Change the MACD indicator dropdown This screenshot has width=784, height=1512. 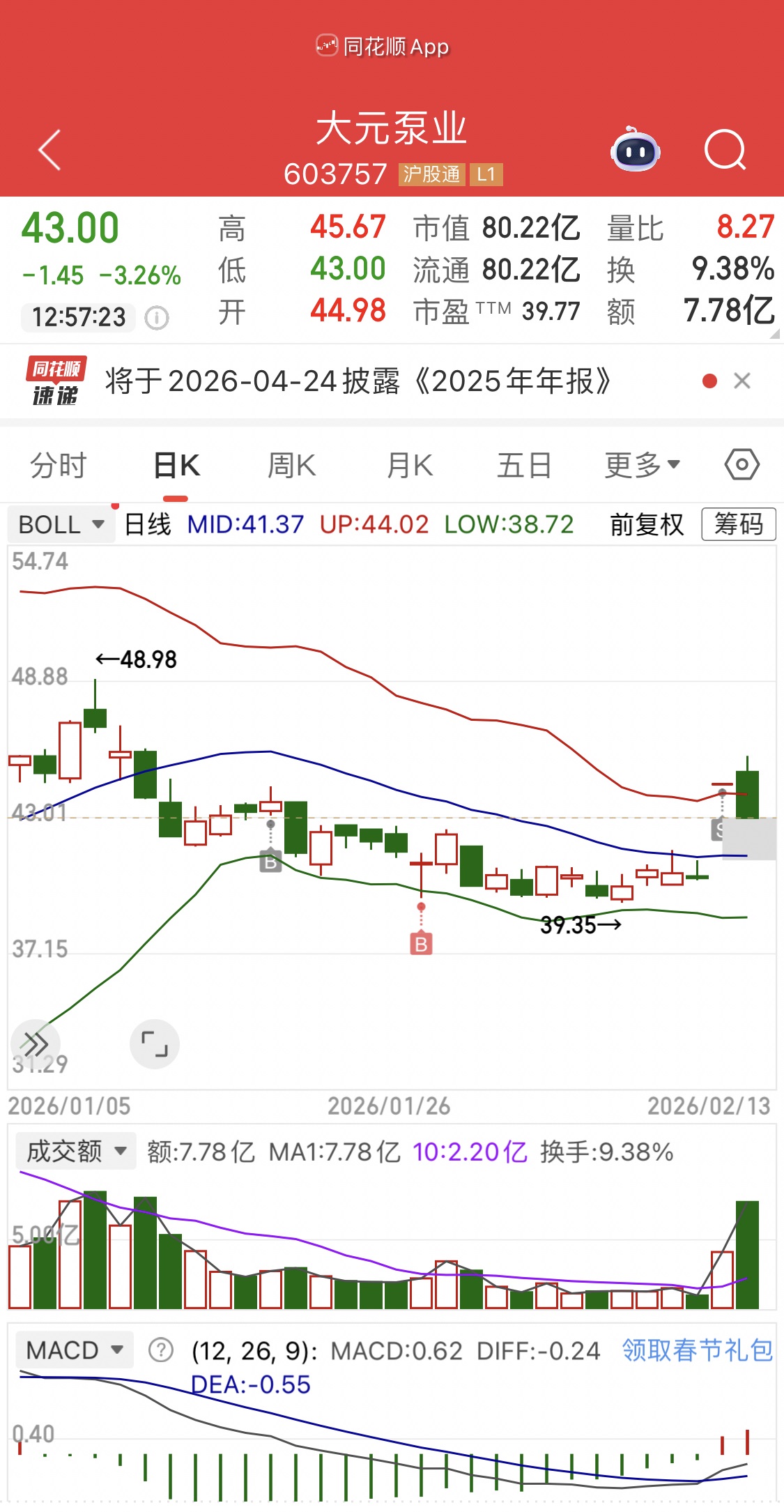pos(74,1350)
